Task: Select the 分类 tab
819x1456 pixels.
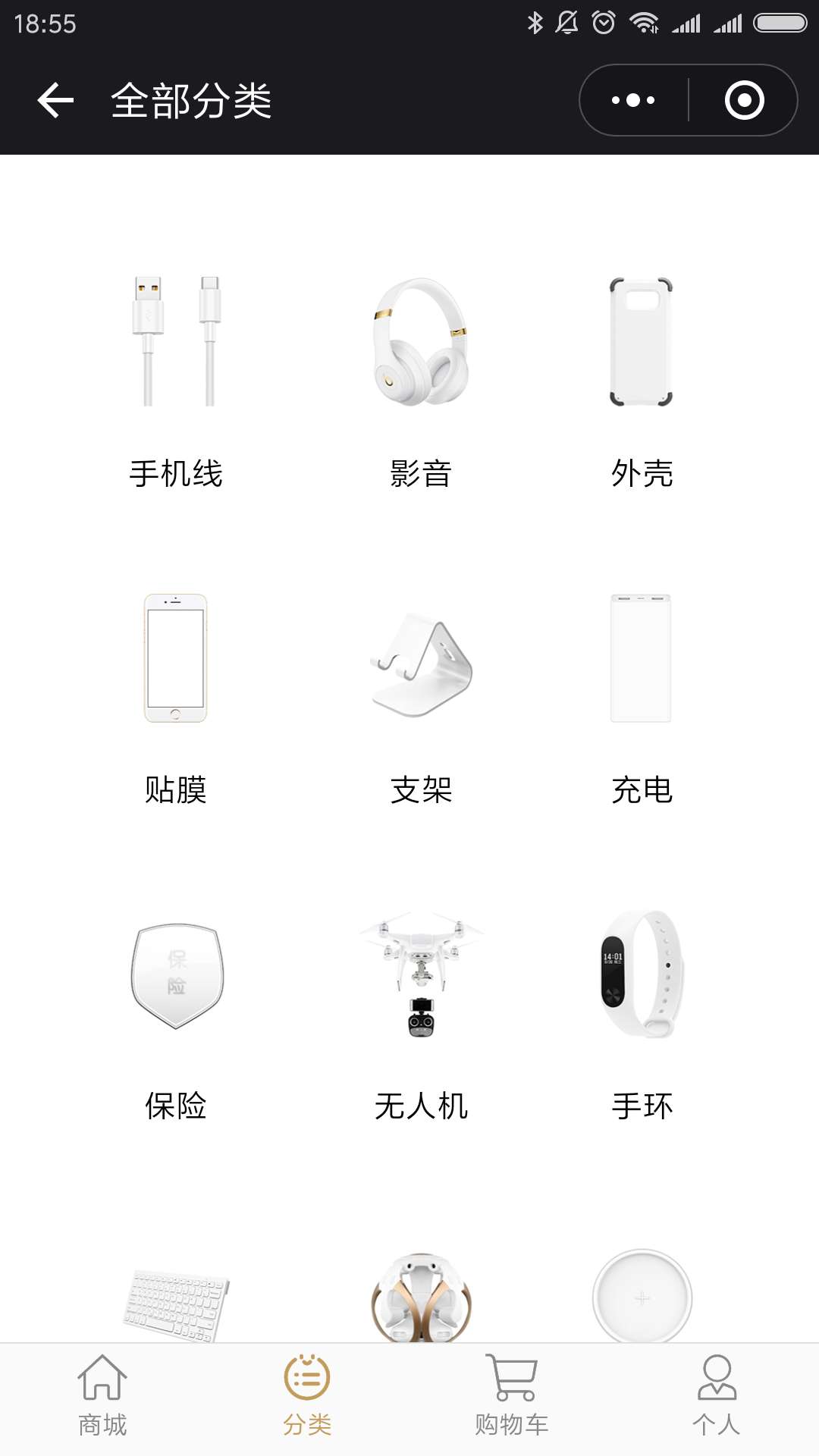Action: (x=307, y=1396)
